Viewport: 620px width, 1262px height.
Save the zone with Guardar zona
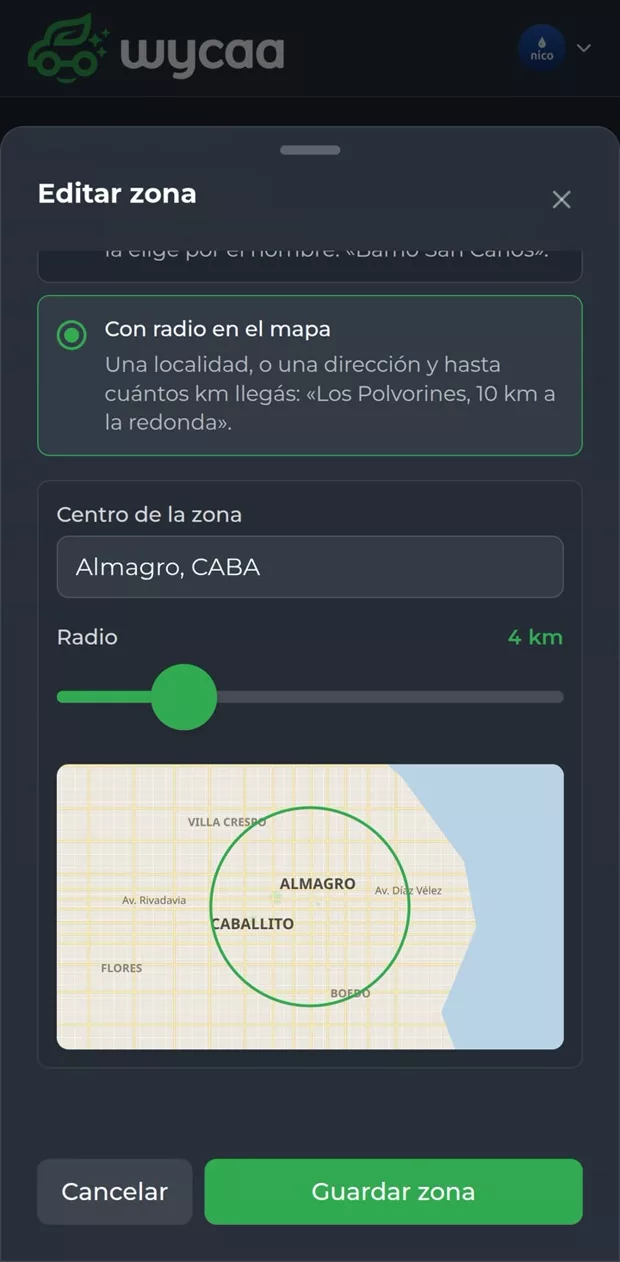click(393, 1191)
